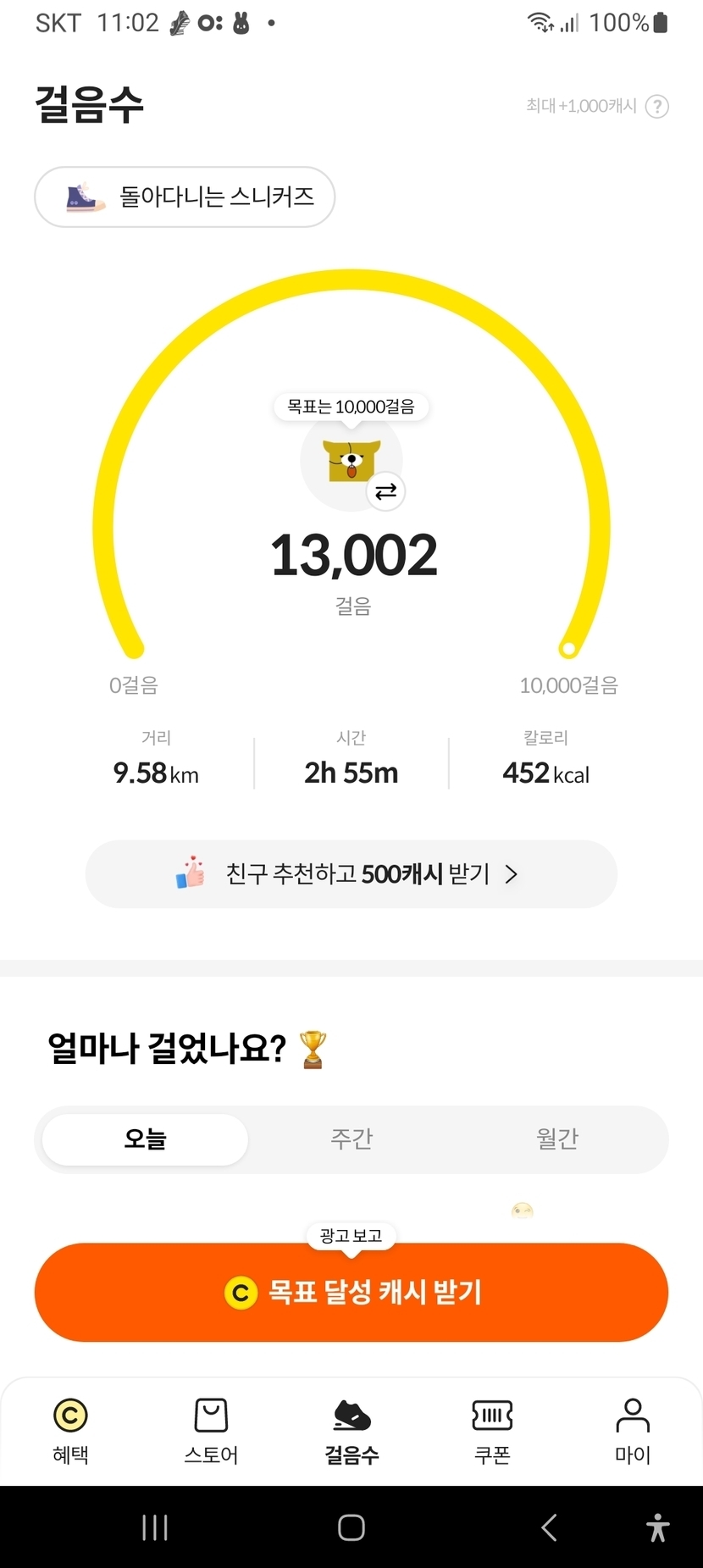Select the 걸음수 tab in bottom navigation

351,1431
